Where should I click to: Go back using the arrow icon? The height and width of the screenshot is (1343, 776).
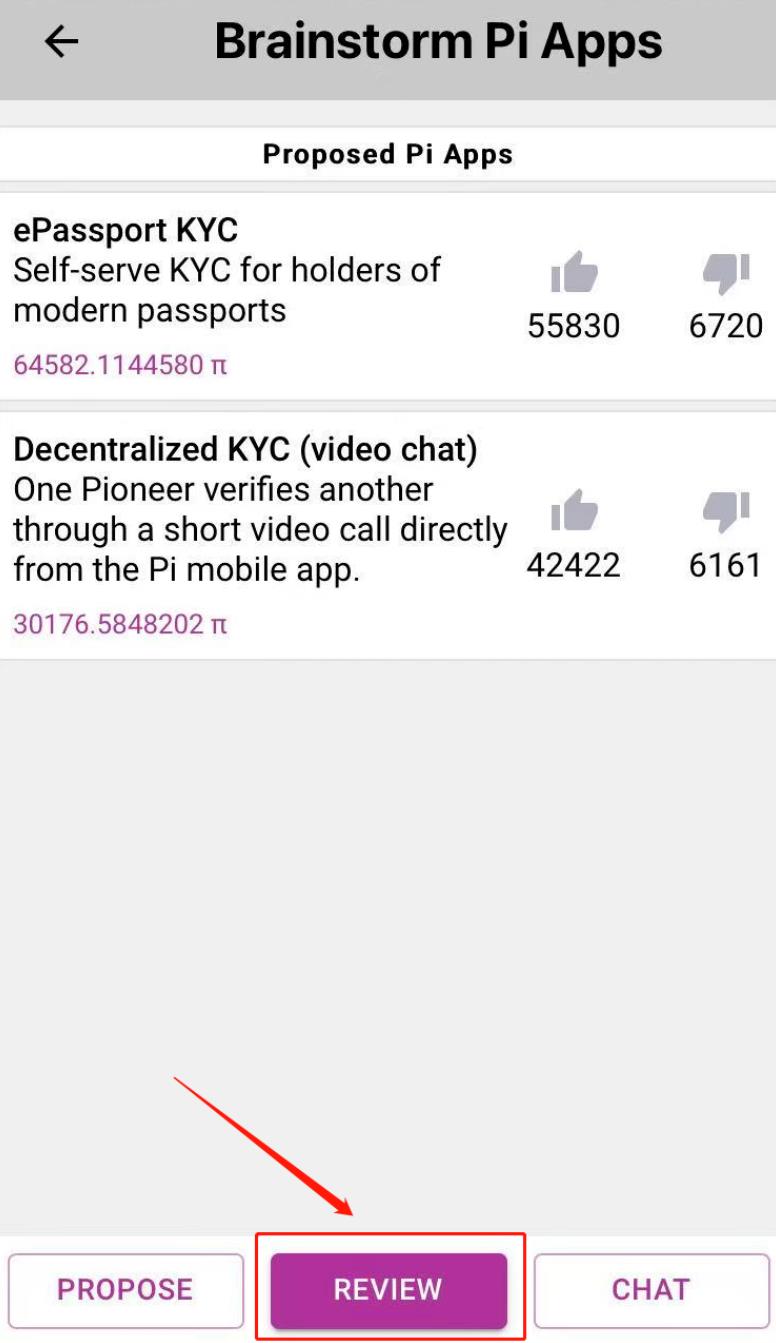click(62, 42)
